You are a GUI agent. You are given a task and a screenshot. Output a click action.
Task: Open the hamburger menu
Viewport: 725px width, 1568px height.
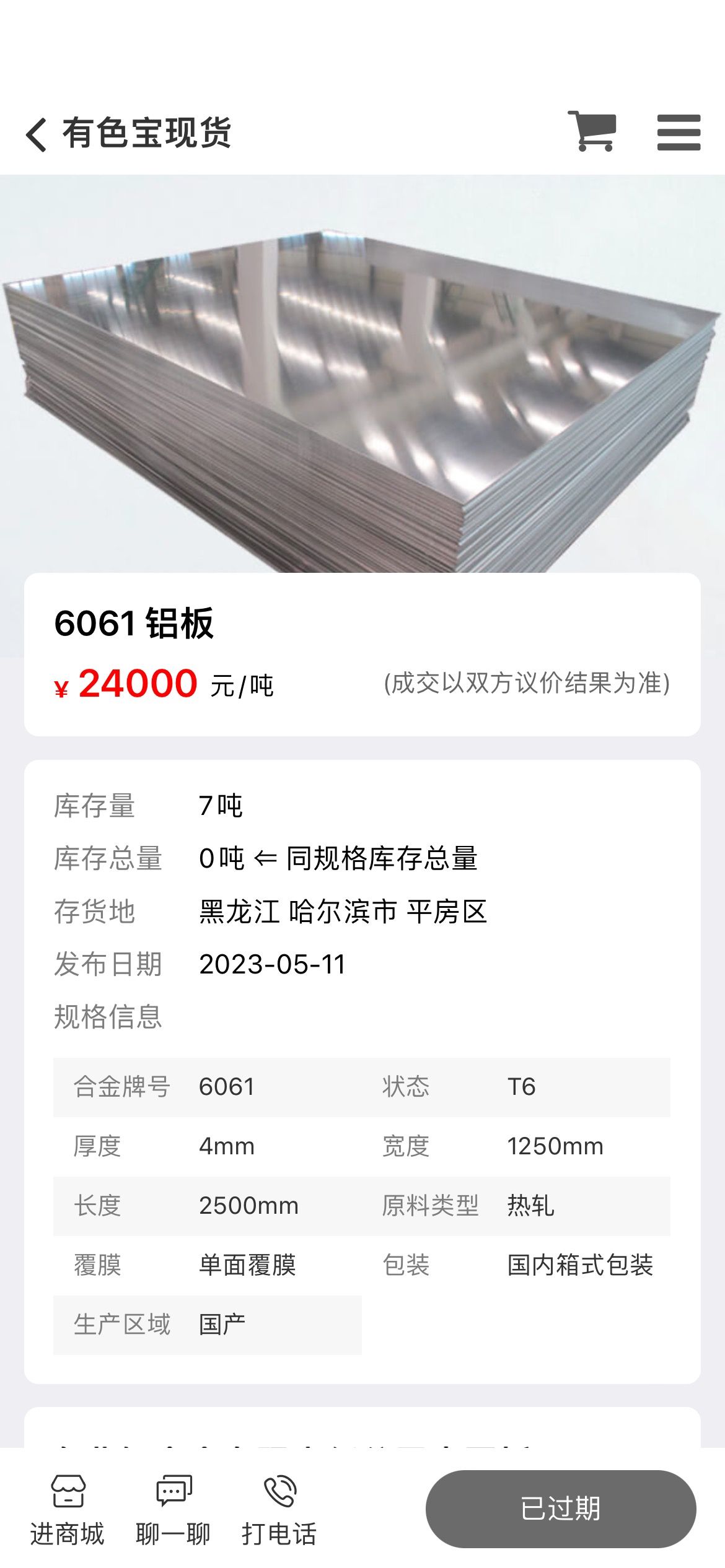[679, 132]
